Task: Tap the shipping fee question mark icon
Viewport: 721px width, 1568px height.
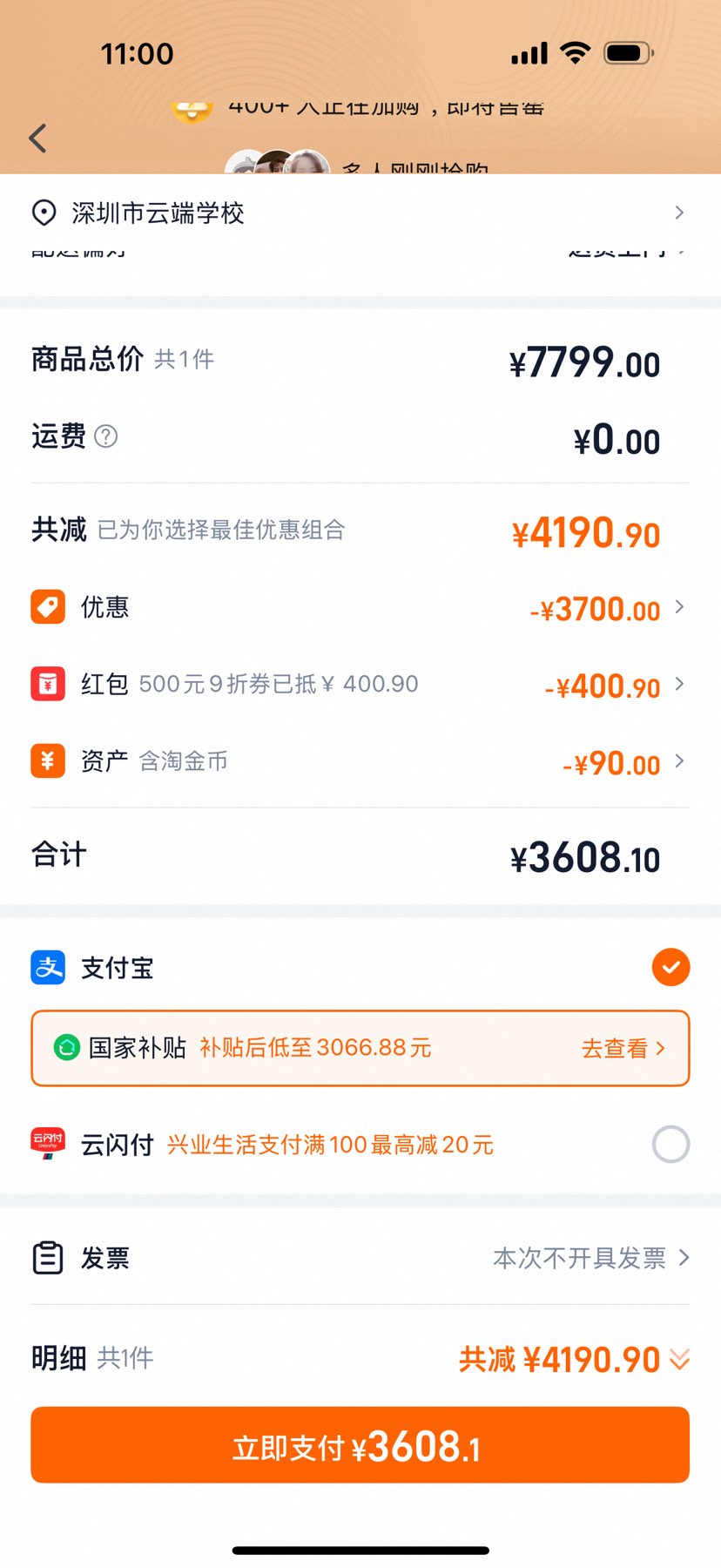Action: click(x=106, y=437)
